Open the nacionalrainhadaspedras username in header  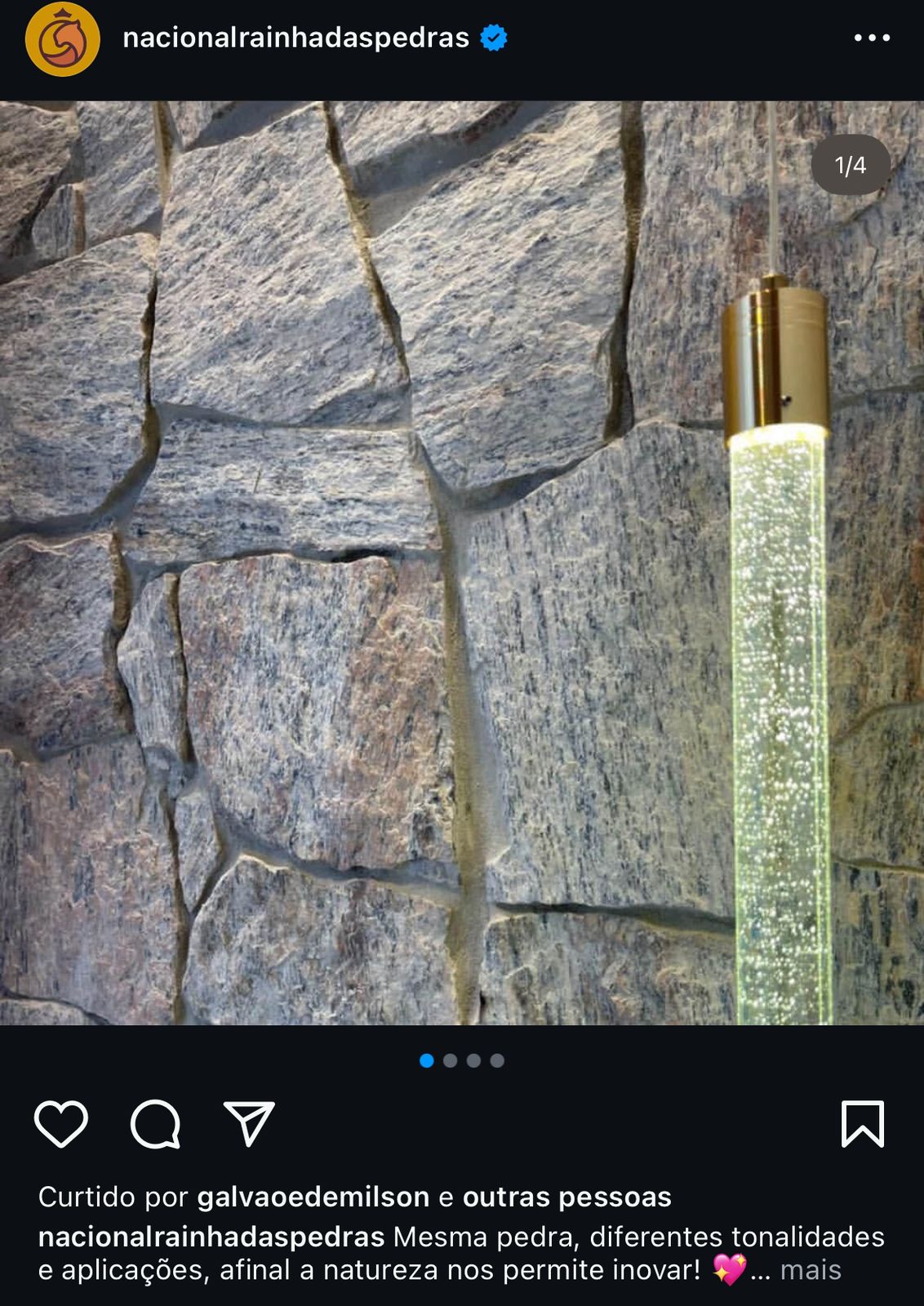click(295, 38)
